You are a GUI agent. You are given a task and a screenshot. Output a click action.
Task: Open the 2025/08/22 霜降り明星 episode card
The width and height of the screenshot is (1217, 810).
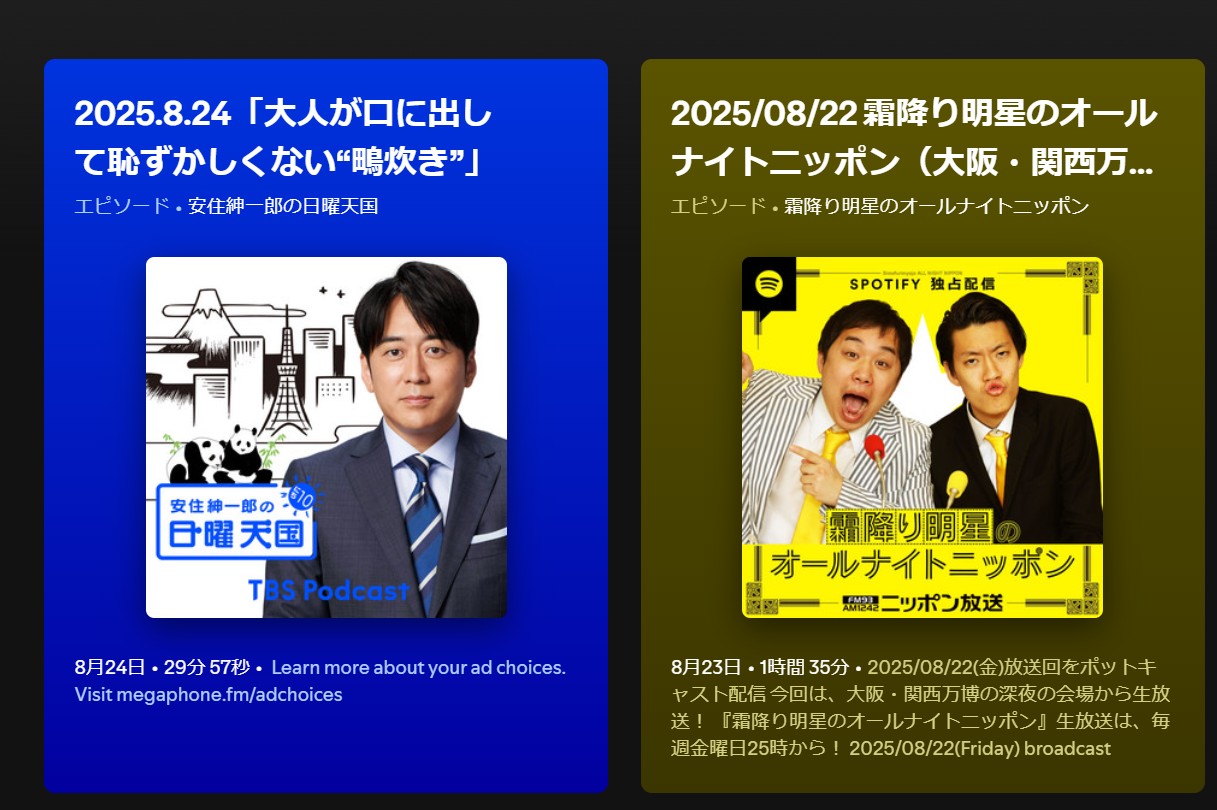(x=912, y=136)
